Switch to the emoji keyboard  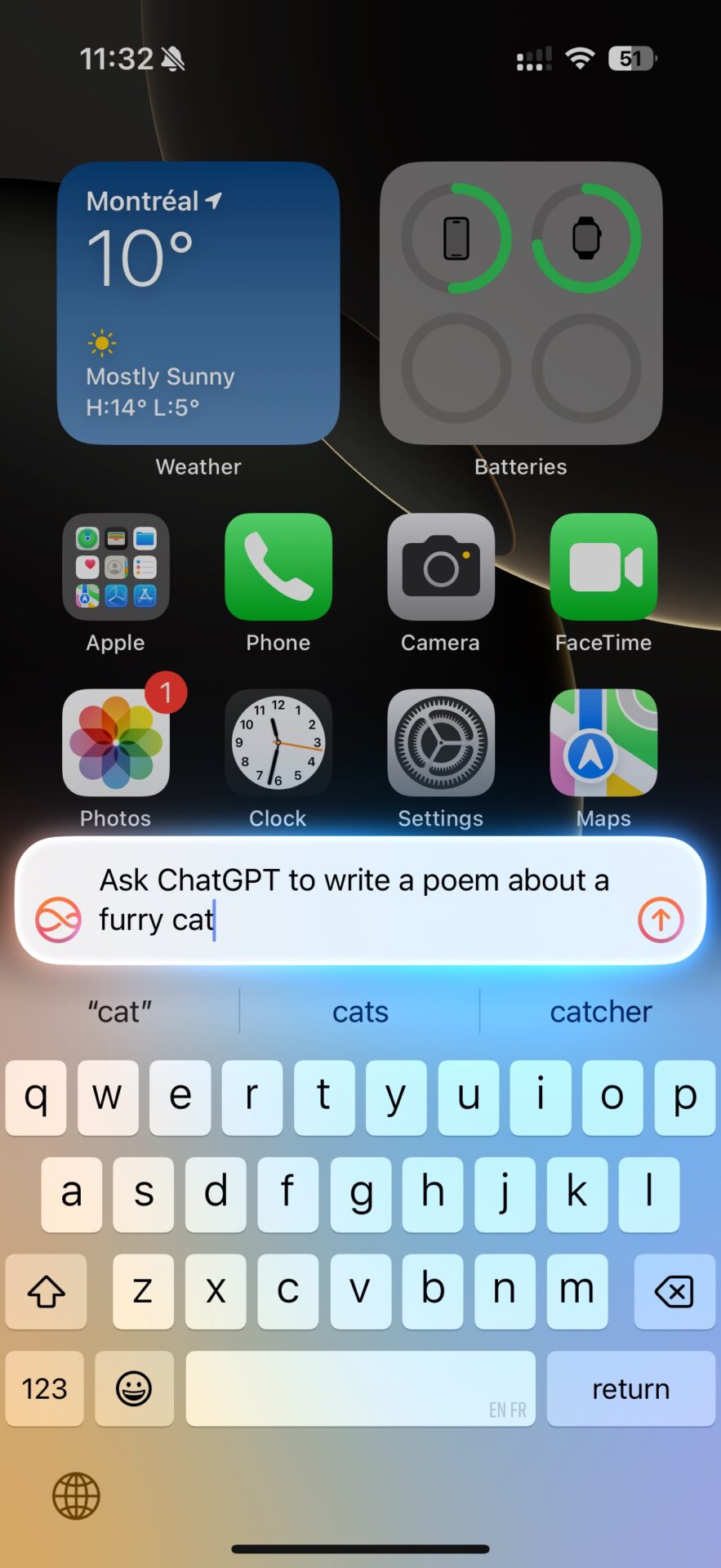click(x=134, y=1388)
